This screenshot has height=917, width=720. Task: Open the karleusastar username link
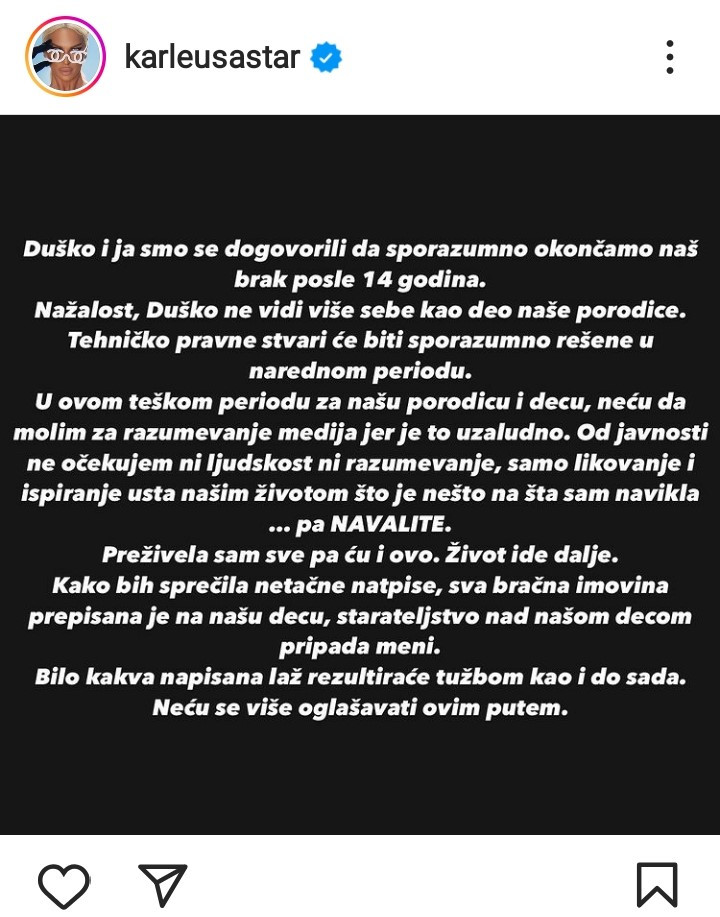click(x=212, y=57)
